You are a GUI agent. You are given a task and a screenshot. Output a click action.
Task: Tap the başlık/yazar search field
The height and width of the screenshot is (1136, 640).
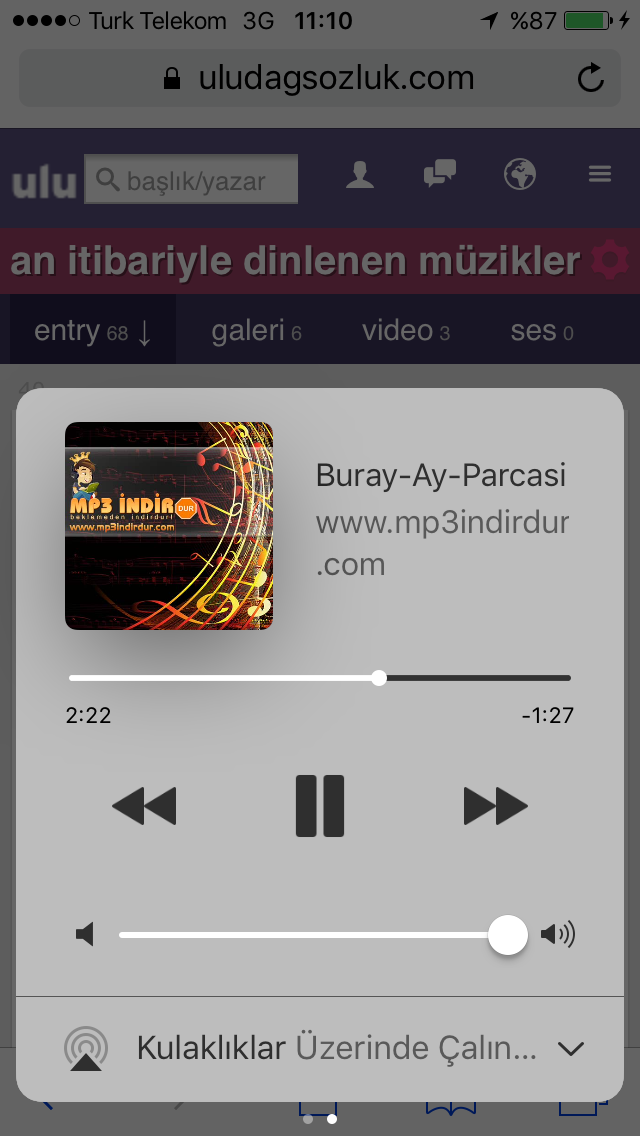pyautogui.click(x=192, y=180)
